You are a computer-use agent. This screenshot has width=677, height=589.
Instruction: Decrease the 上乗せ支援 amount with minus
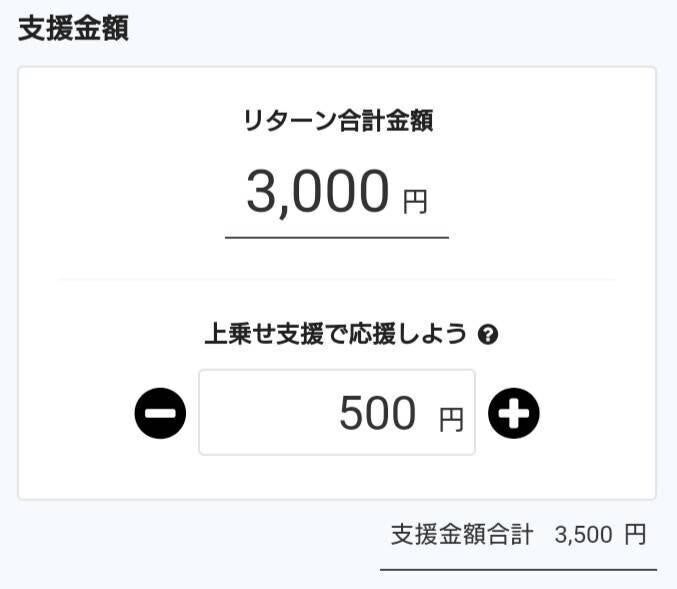tap(160, 413)
